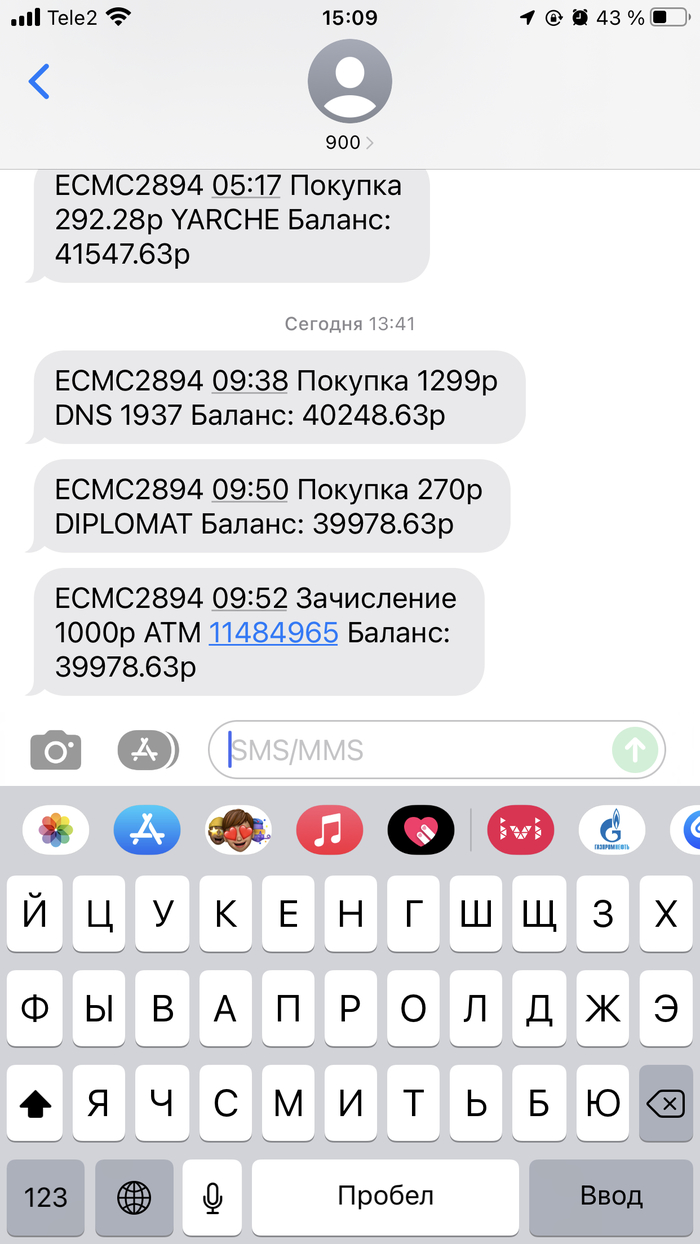Tap the 11484965 number link
700x1244 pixels.
(273, 632)
